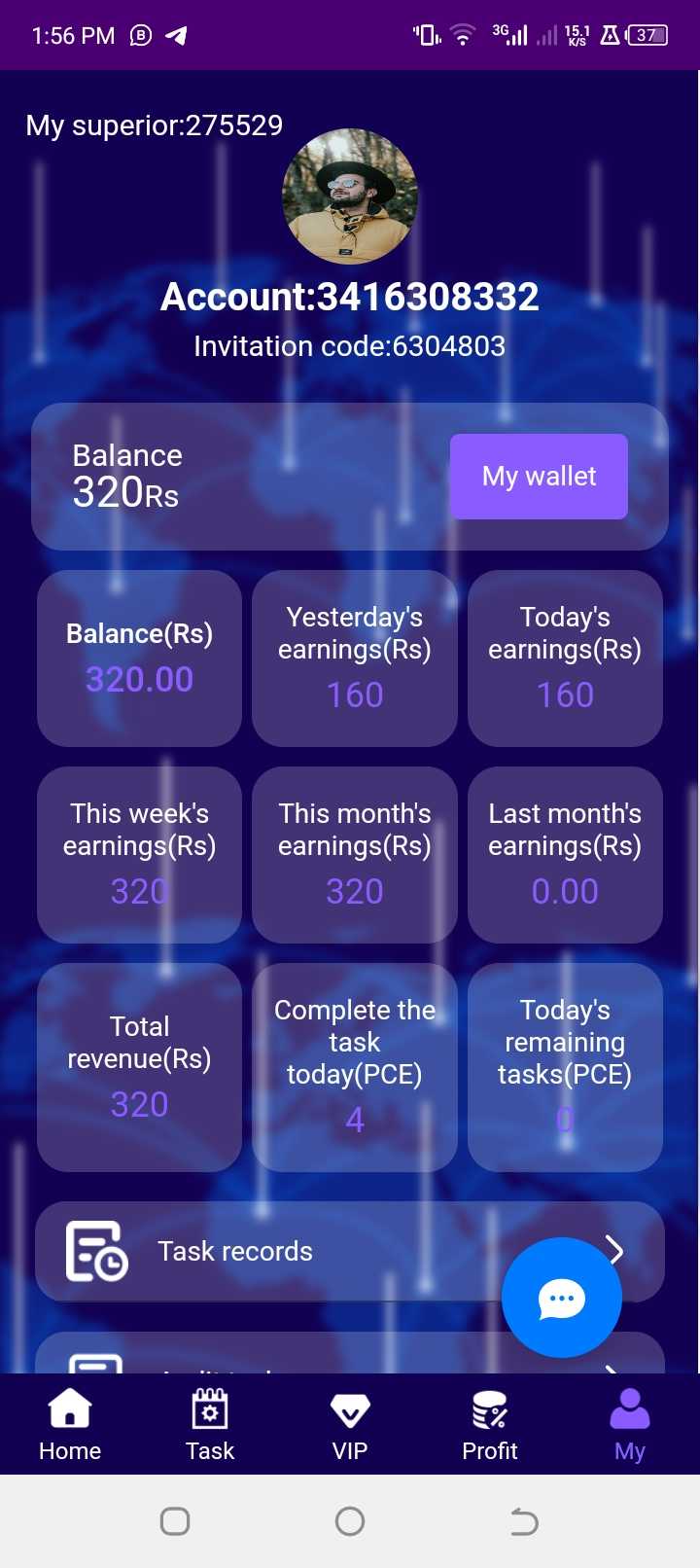Tap the profile avatar picture
This screenshot has width=700, height=1568.
(x=350, y=196)
